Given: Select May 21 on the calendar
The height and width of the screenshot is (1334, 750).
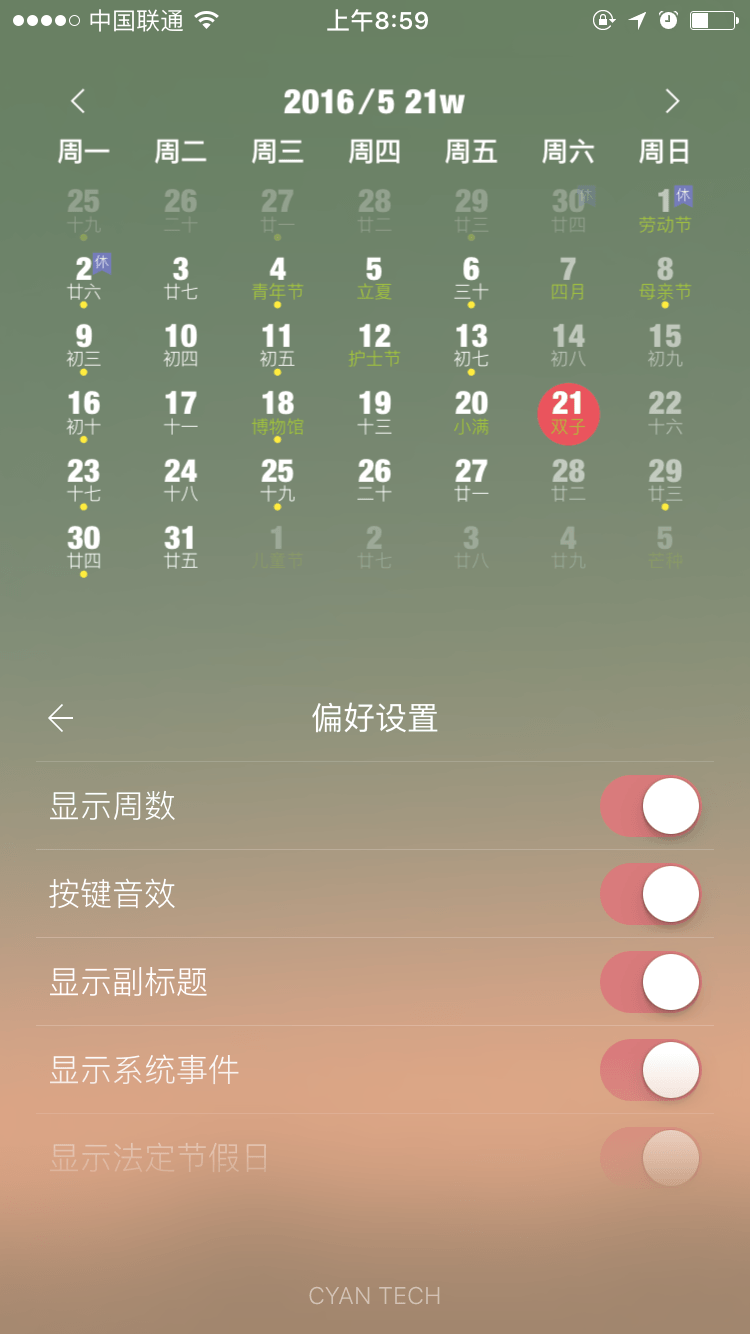Looking at the screenshot, I should pos(568,413).
